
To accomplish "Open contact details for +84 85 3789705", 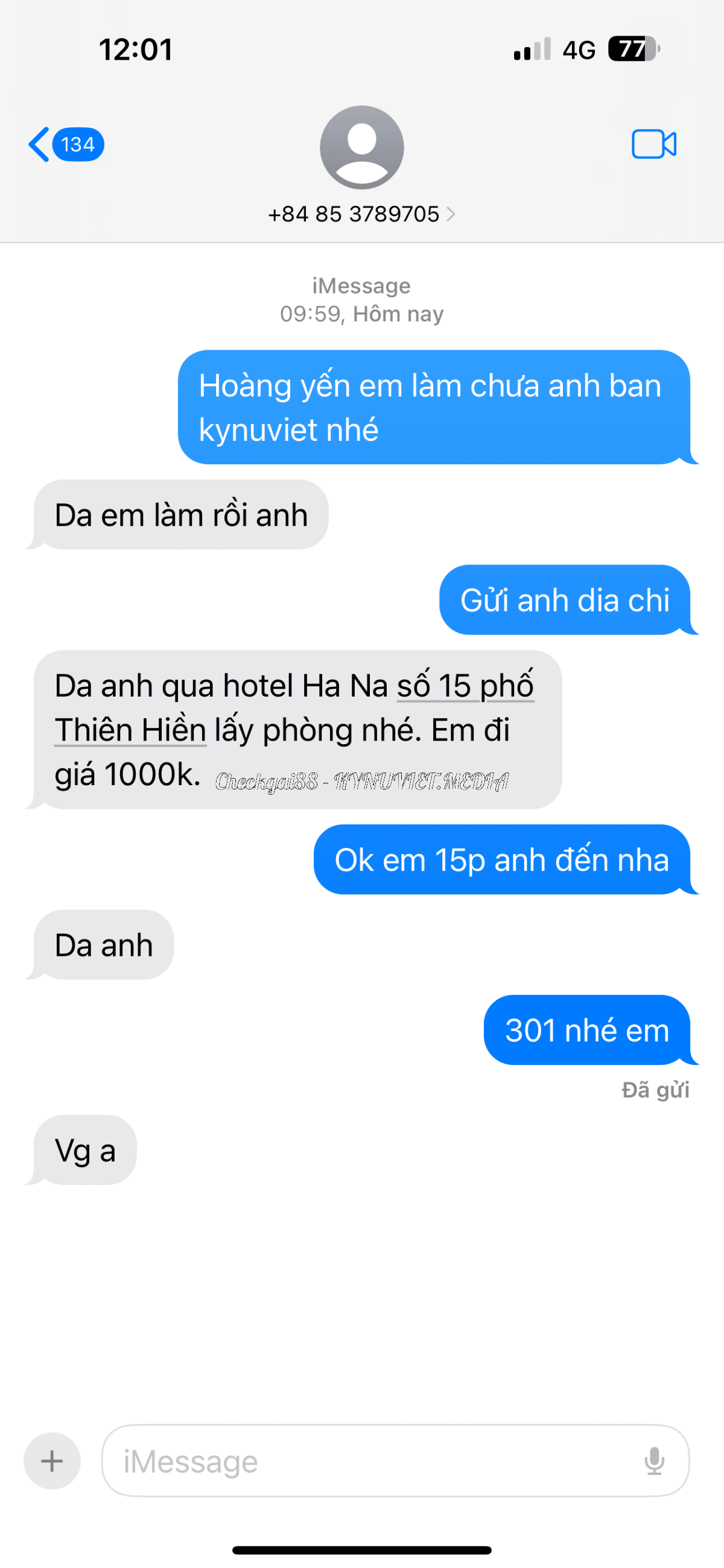I will tap(361, 214).
